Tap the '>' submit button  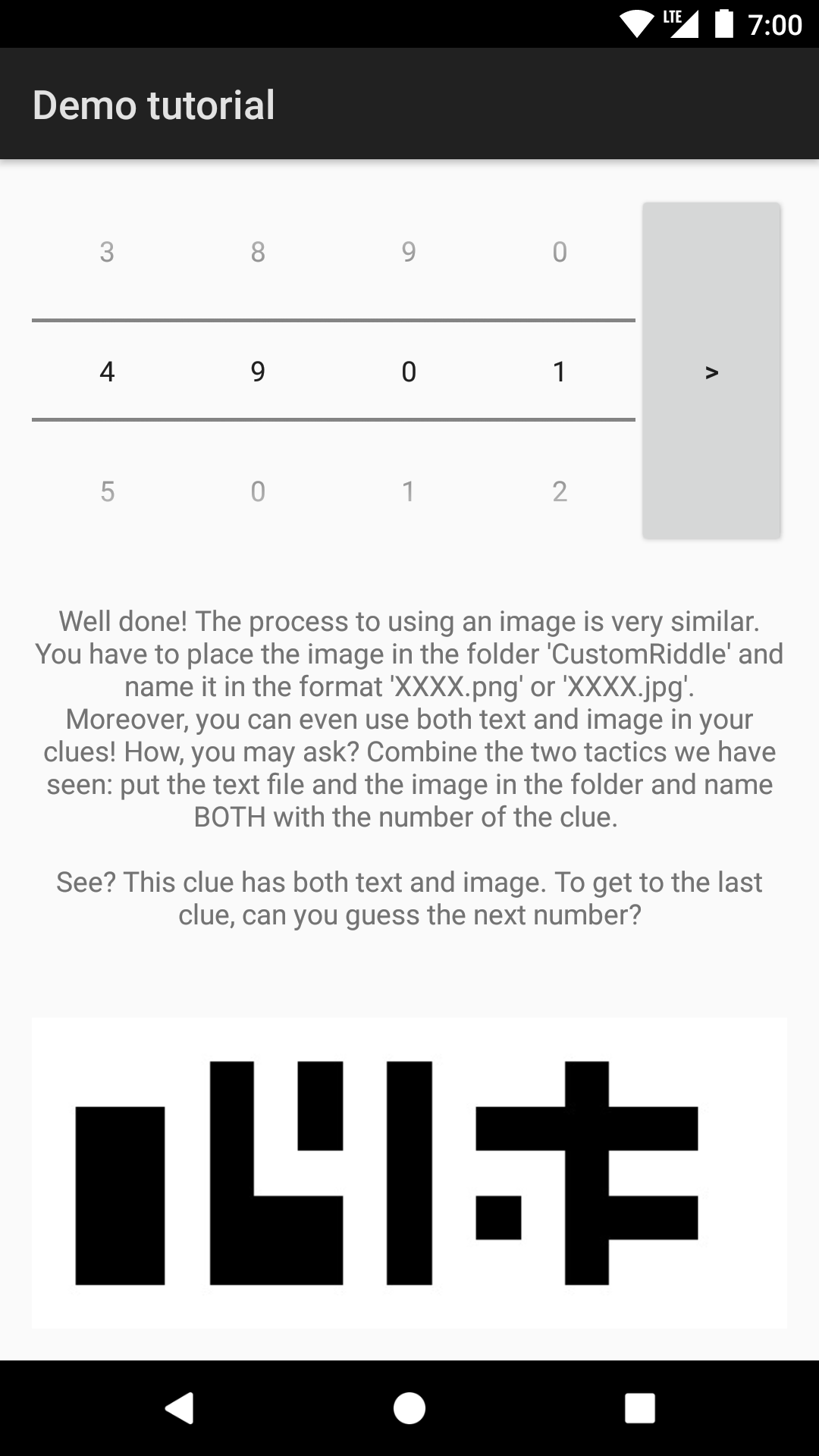pos(711,371)
